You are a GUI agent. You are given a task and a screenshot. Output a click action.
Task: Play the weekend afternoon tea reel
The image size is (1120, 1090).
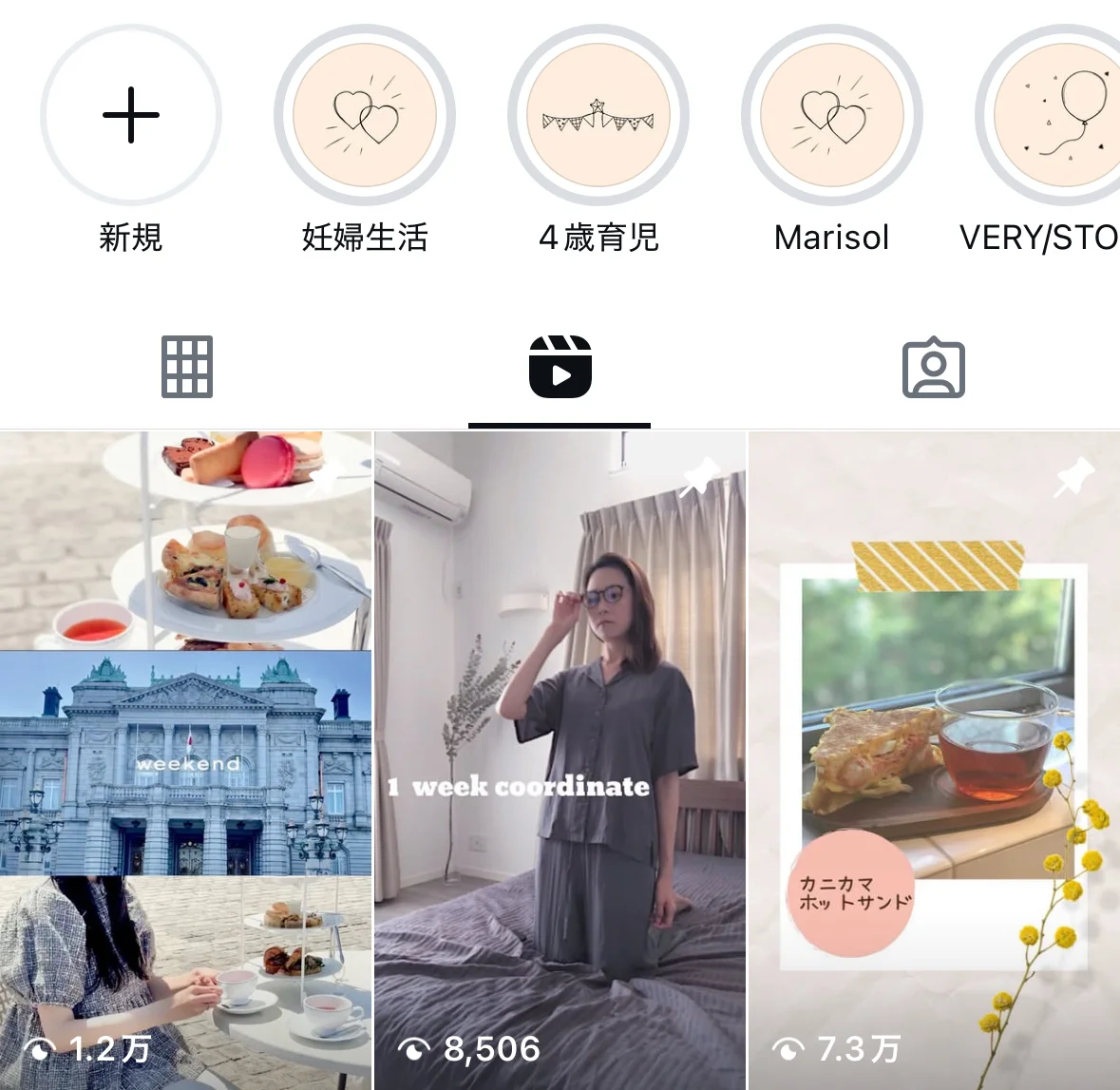tap(185, 760)
